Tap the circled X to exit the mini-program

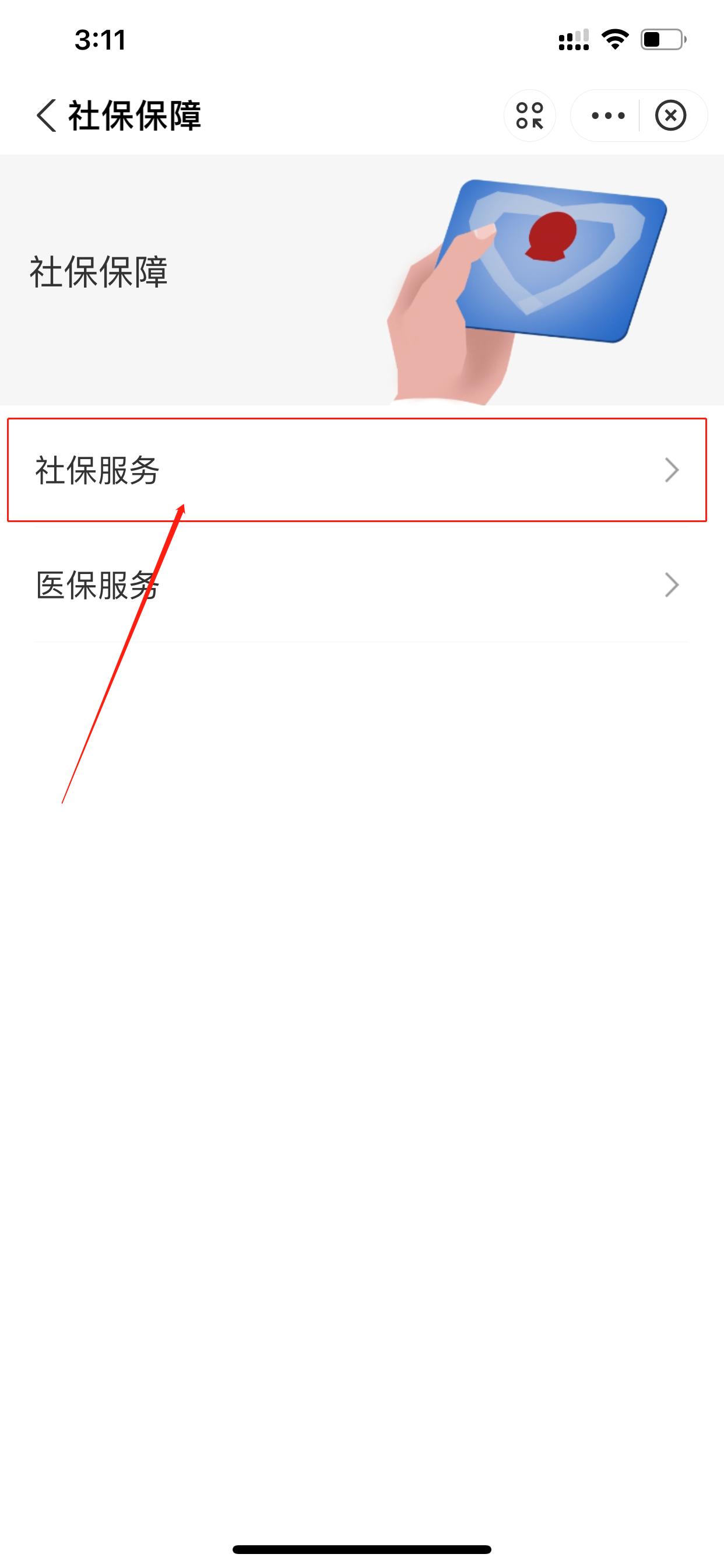coord(672,116)
